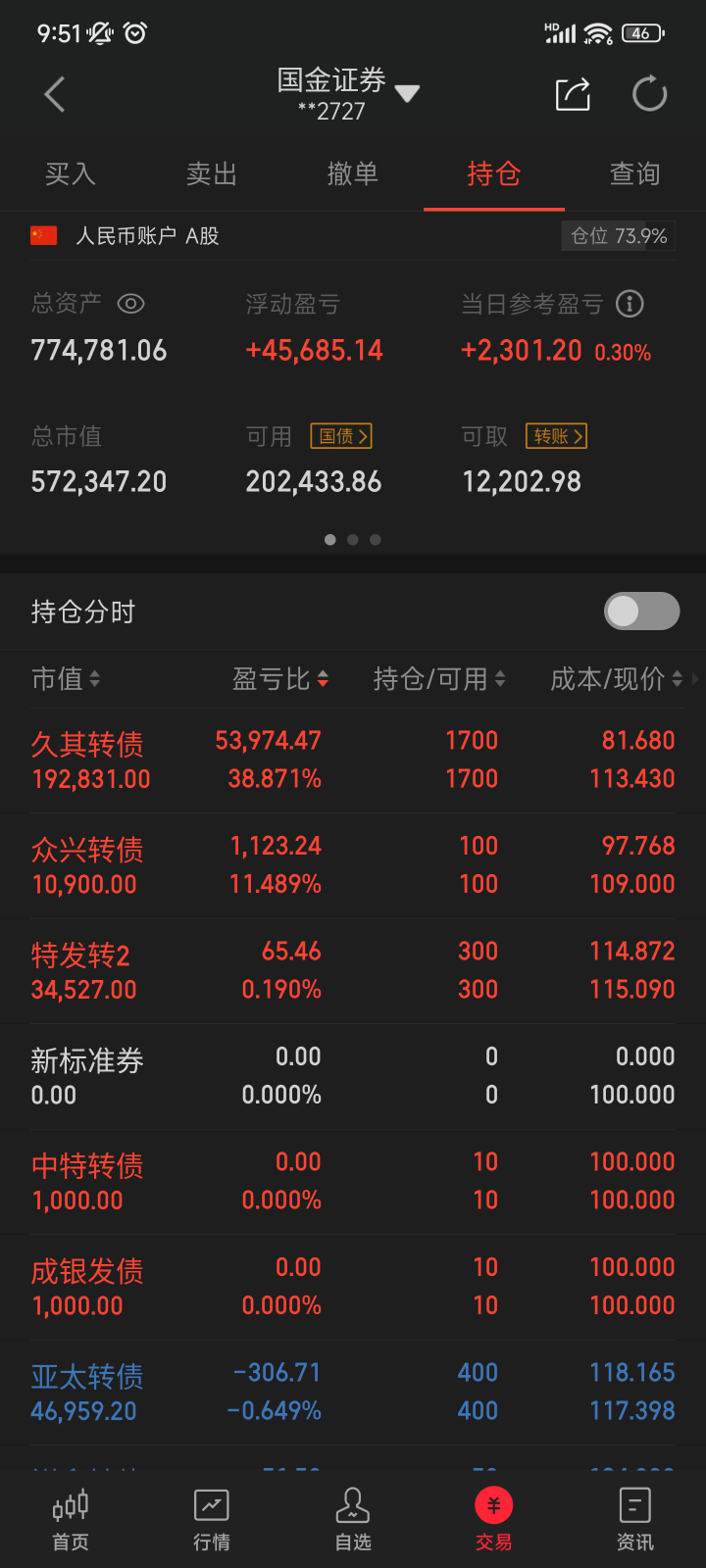Open the 众兴转债 holding

tap(353, 865)
